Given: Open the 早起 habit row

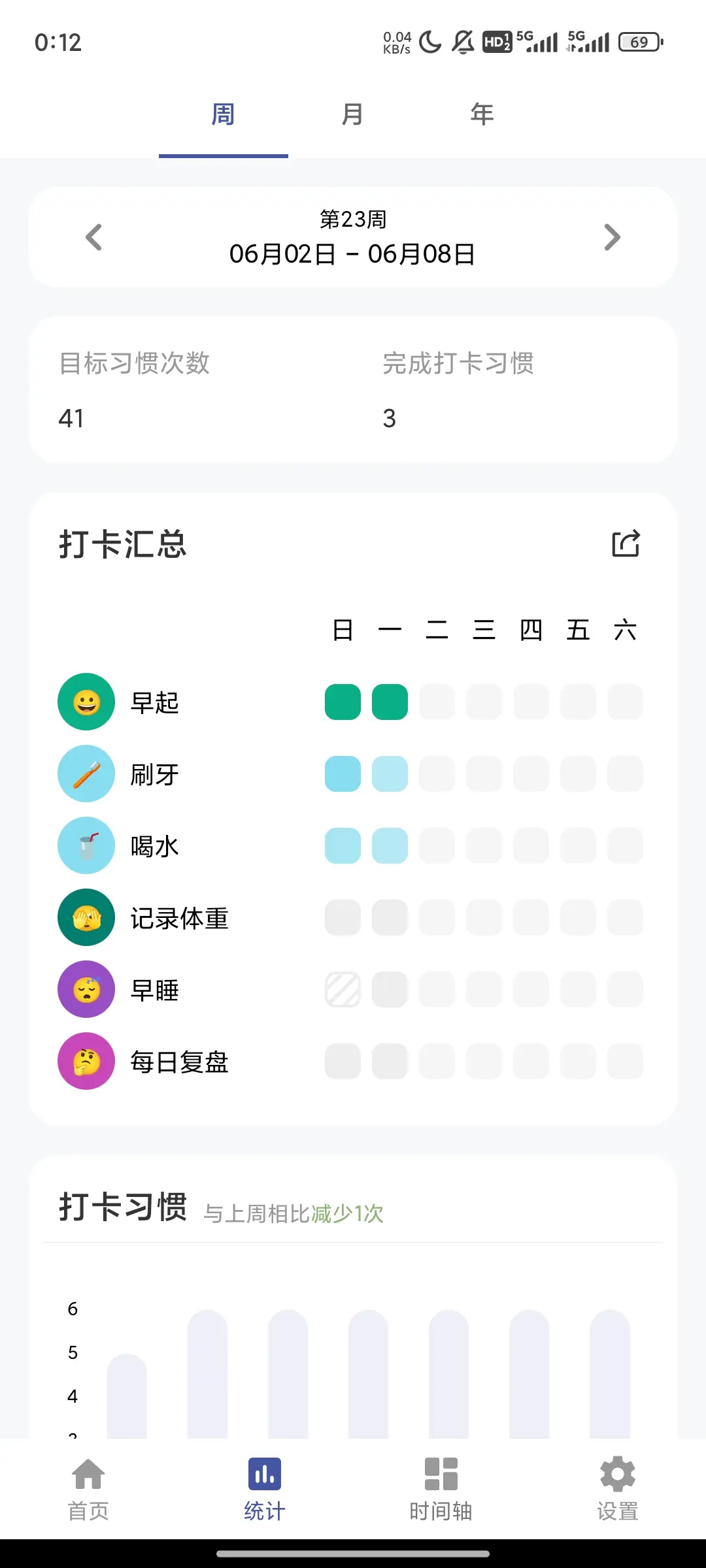Looking at the screenshot, I should click(x=154, y=702).
